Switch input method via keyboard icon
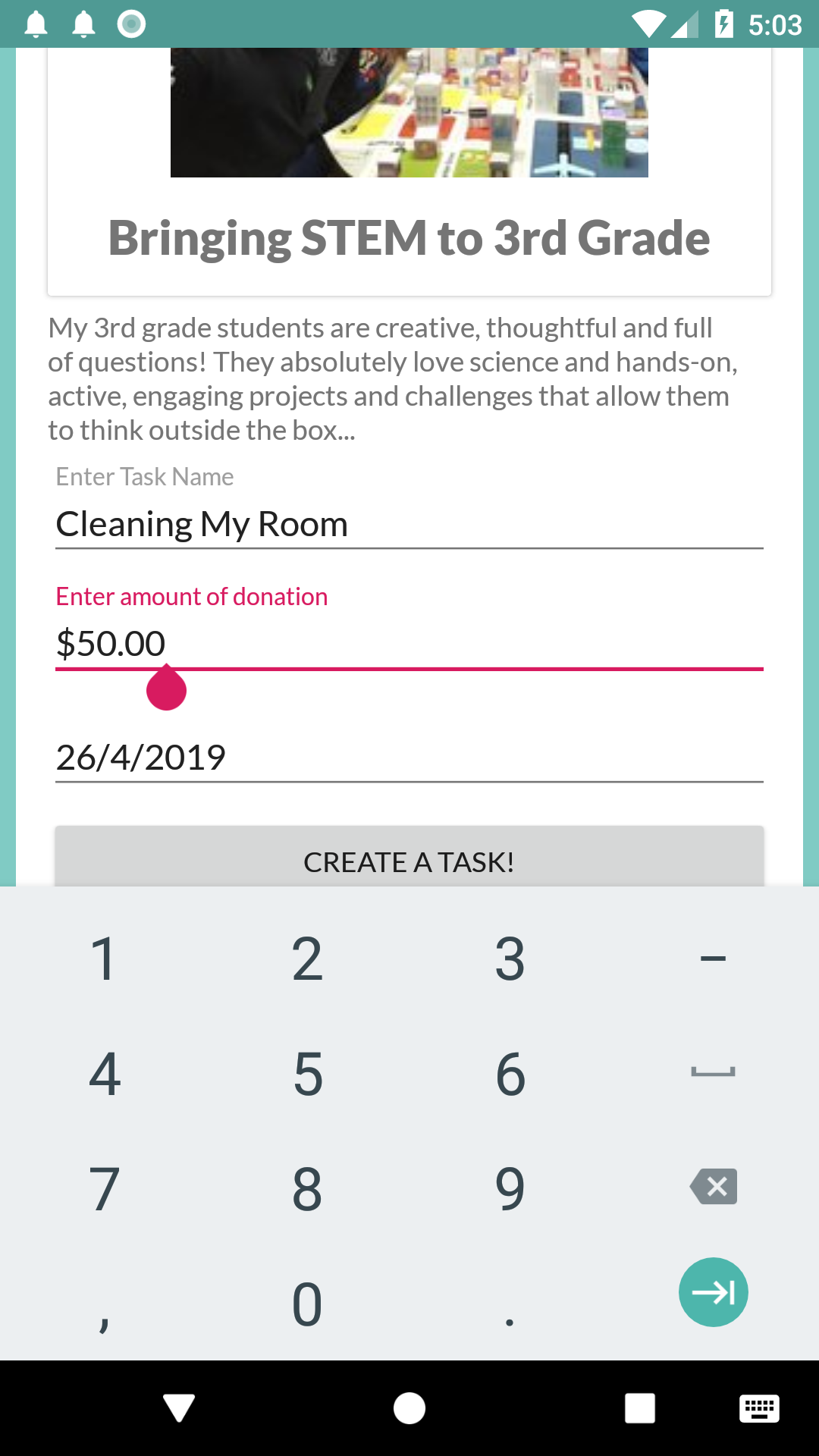Viewport: 819px width, 1456px height. click(x=759, y=1408)
